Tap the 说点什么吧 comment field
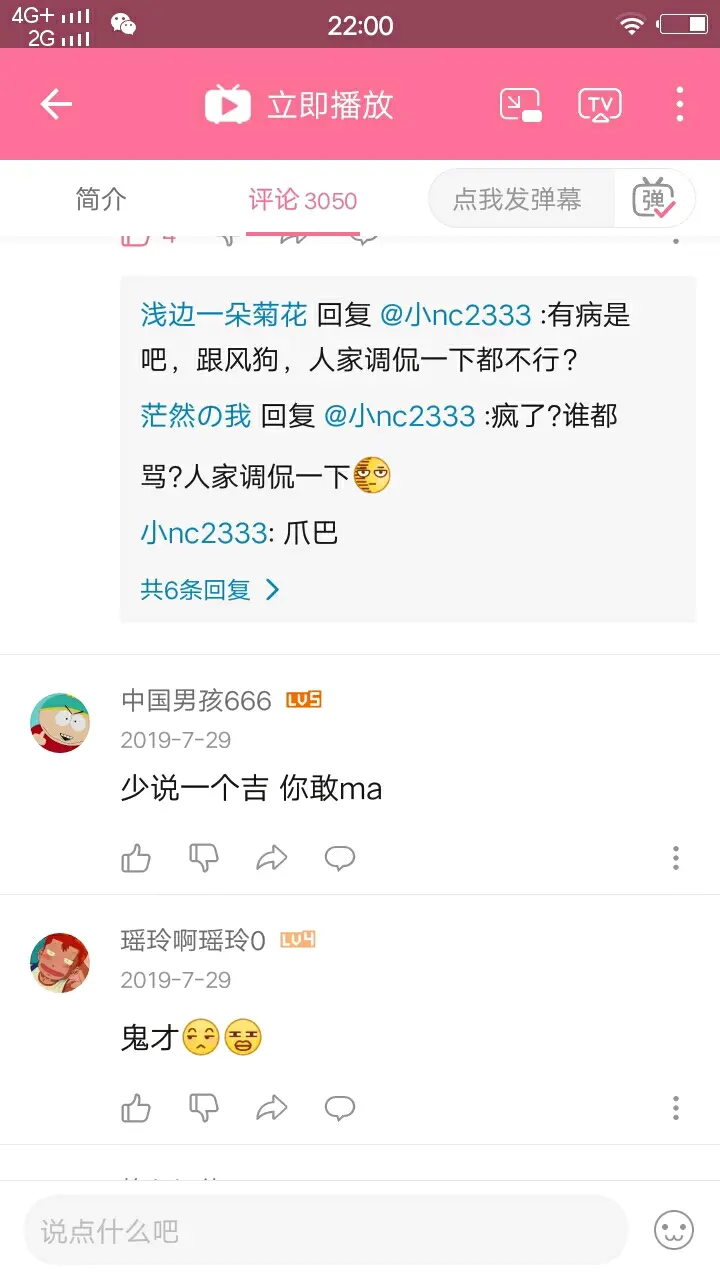Image resolution: width=720 pixels, height=1280 pixels. pyautogui.click(x=325, y=1230)
